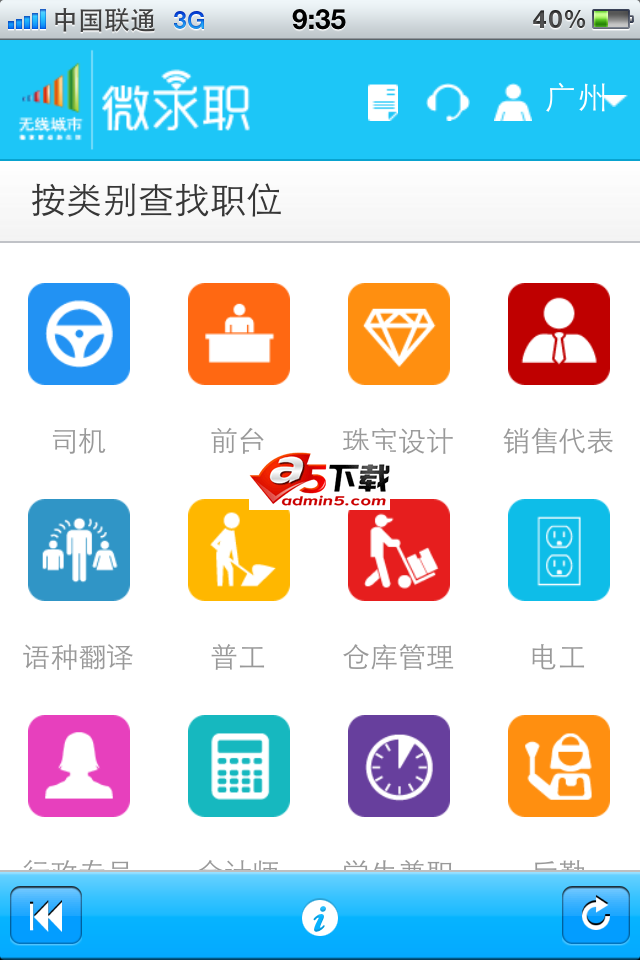Tap the purple clock part-time category icon
The image size is (640, 960).
(399, 766)
